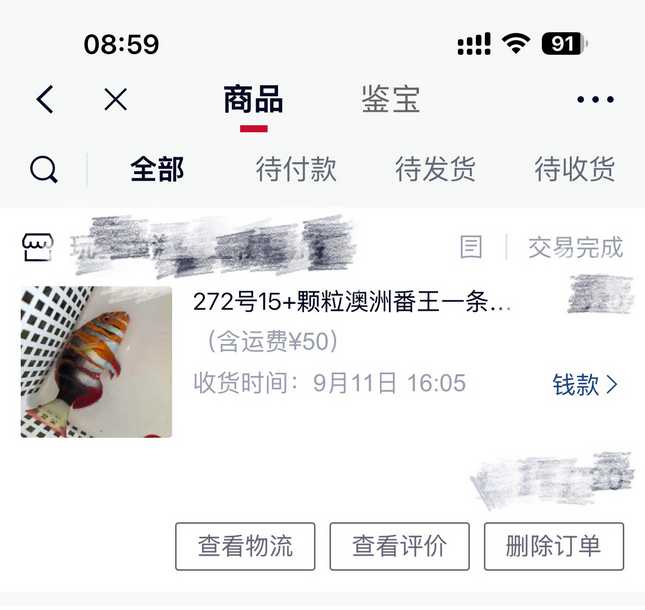Open the 澳洲番王 fish product thumbnail
645x610 pixels.
tap(96, 362)
